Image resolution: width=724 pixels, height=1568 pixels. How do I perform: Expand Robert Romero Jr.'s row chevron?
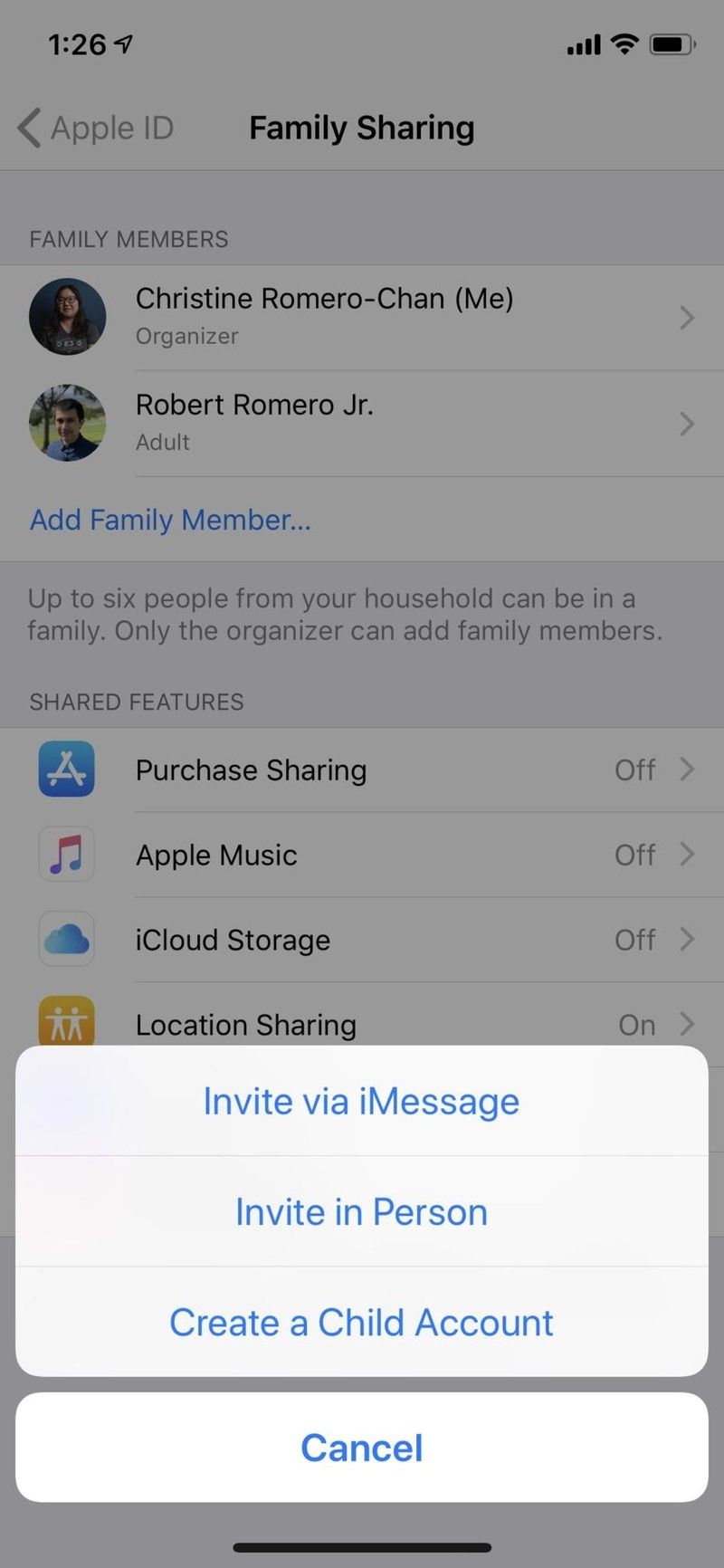pyautogui.click(x=688, y=424)
